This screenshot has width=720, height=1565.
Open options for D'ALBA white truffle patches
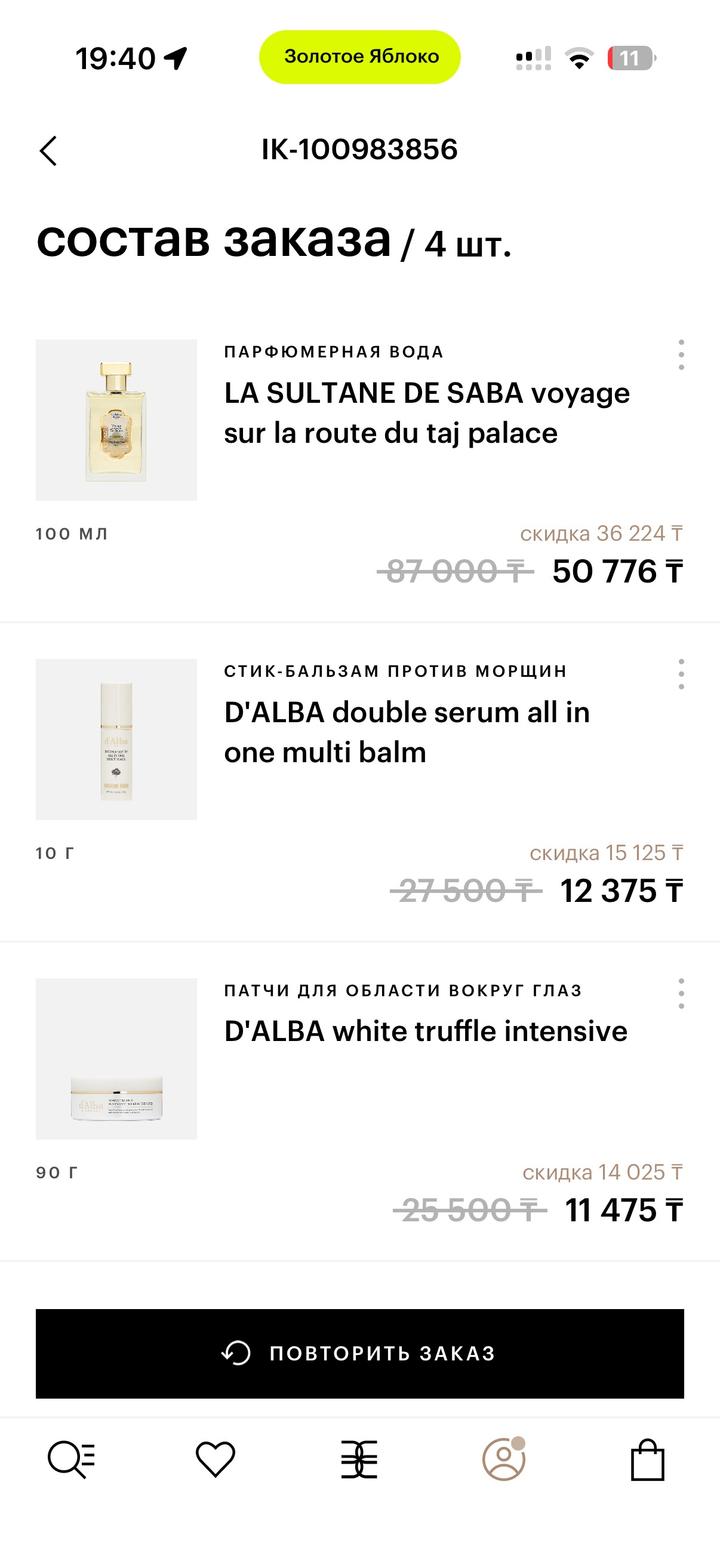pos(681,993)
